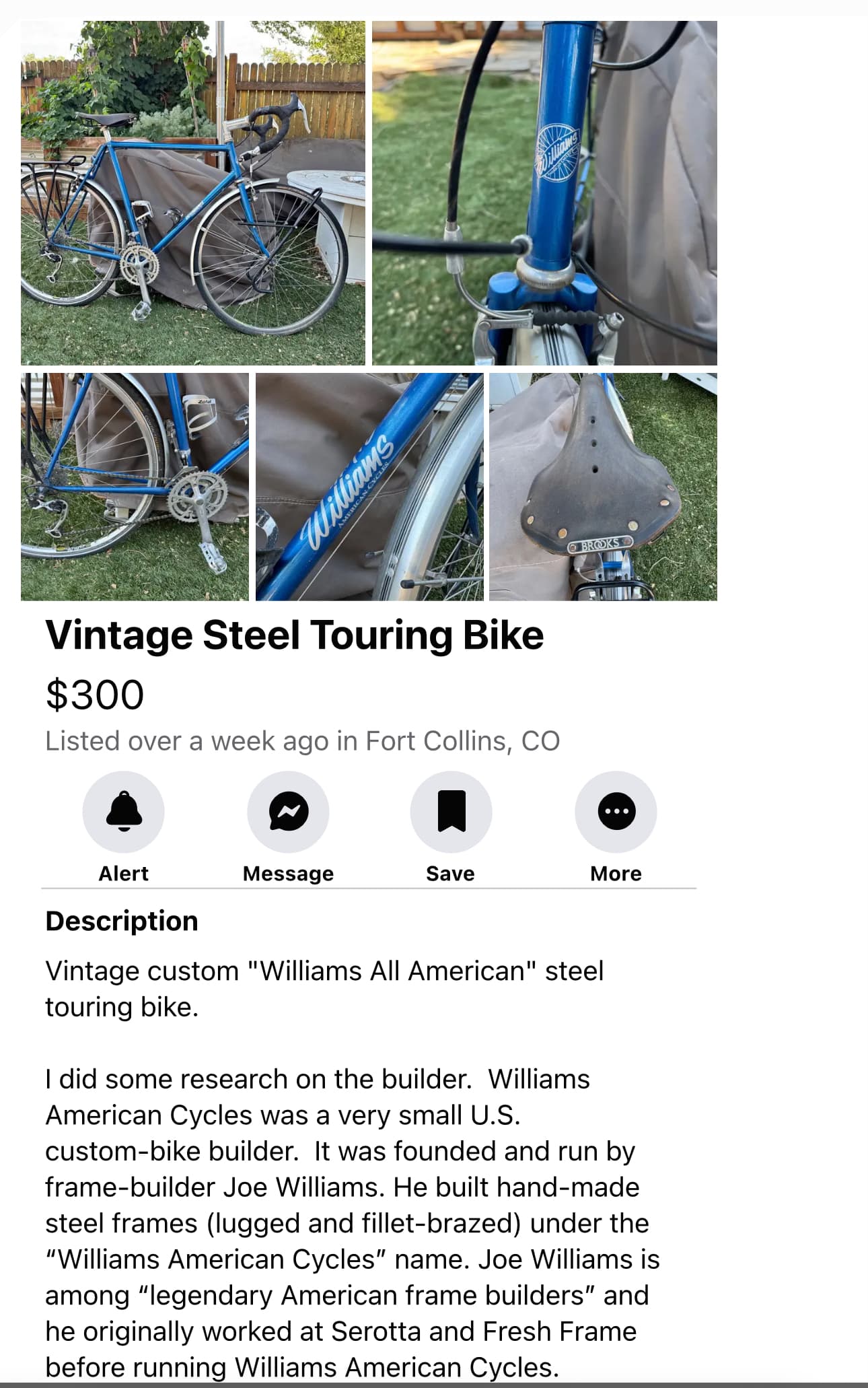Open the More options menu
Screen dimensions: 868x1388
click(x=616, y=812)
